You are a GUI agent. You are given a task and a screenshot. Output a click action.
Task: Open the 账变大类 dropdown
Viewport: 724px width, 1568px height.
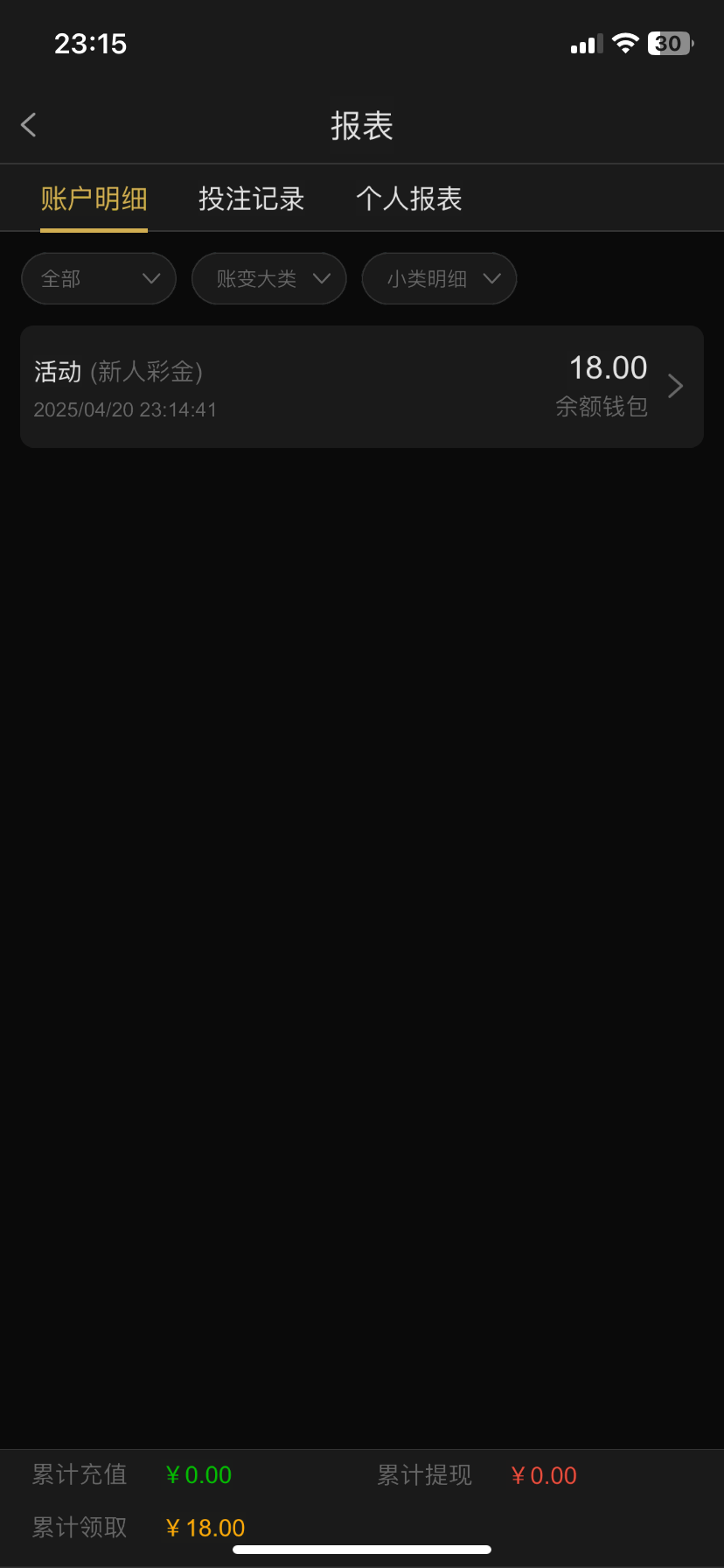click(x=269, y=279)
